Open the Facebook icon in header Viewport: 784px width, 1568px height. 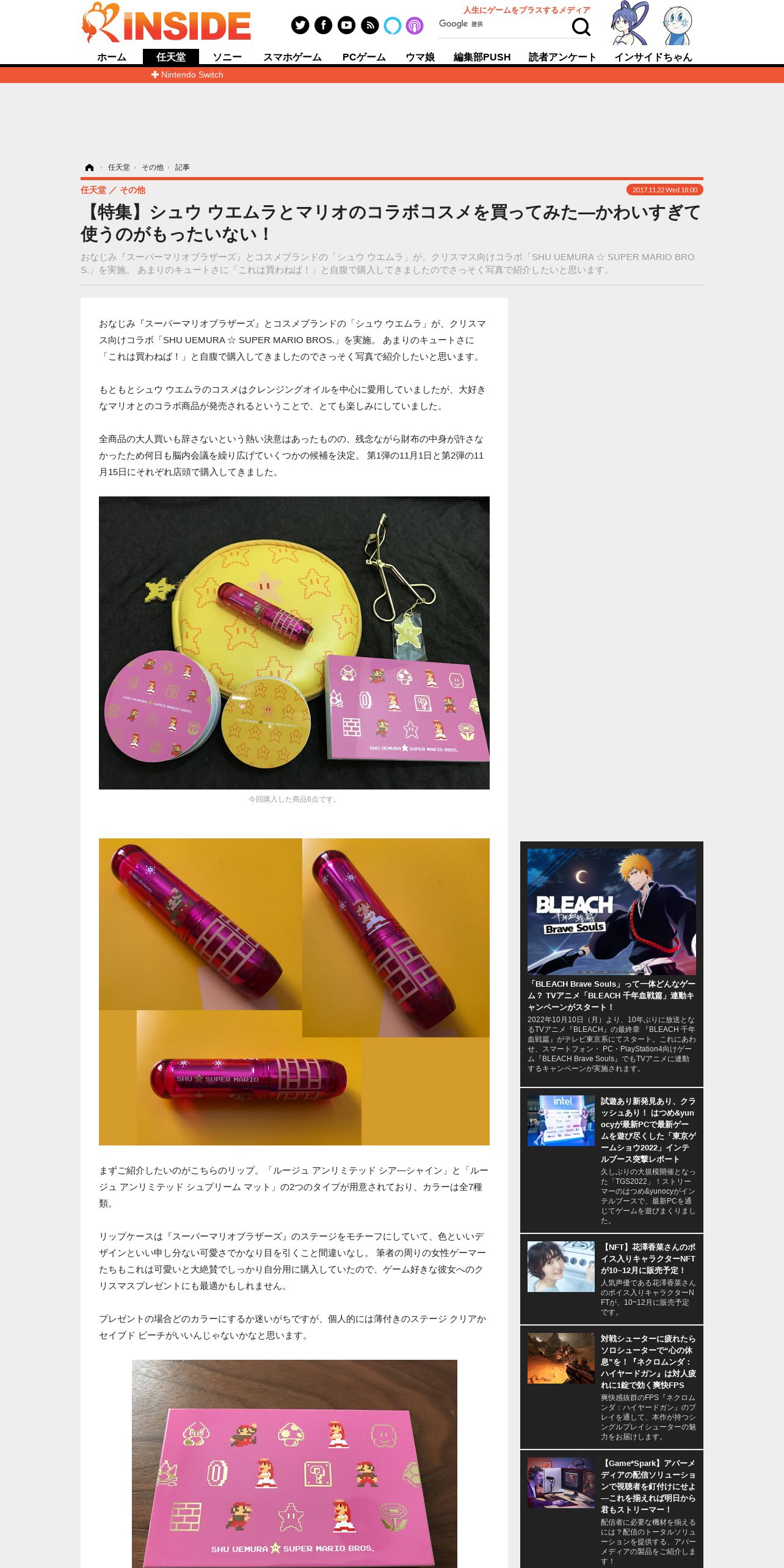coord(323,25)
